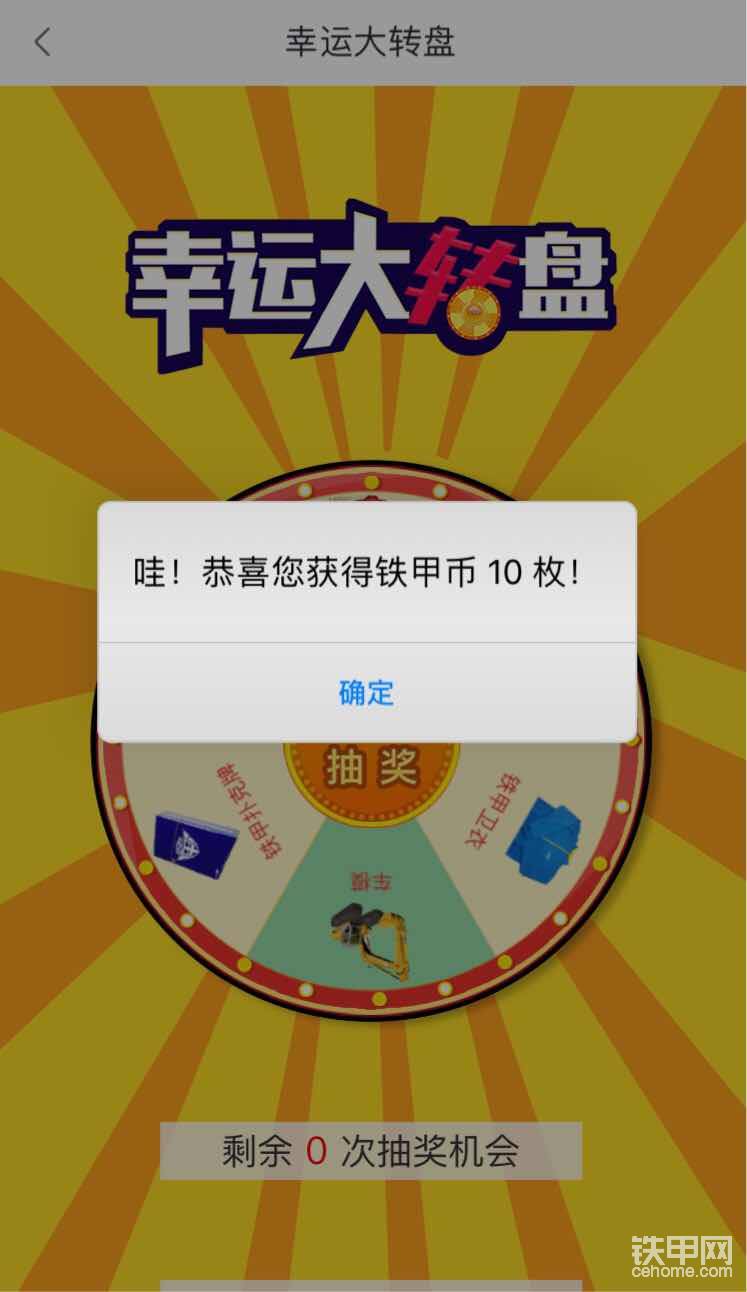Screen dimensions: 747x1292
Task: Go back using the top-left arrow
Action: point(42,43)
